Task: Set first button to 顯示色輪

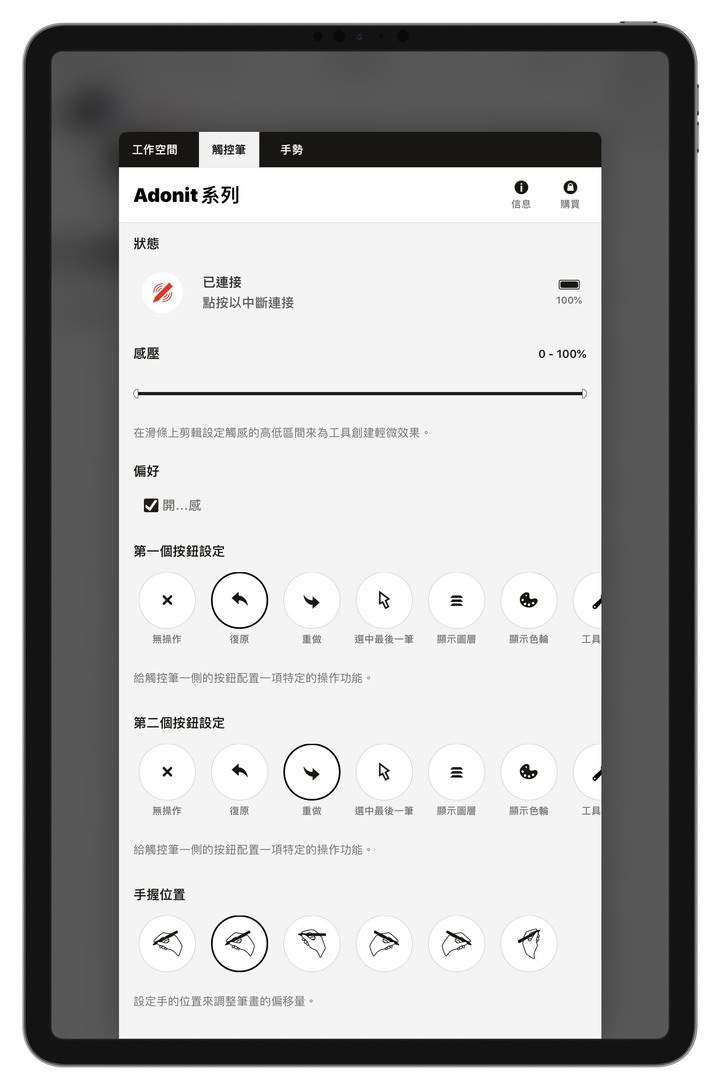Action: click(529, 601)
